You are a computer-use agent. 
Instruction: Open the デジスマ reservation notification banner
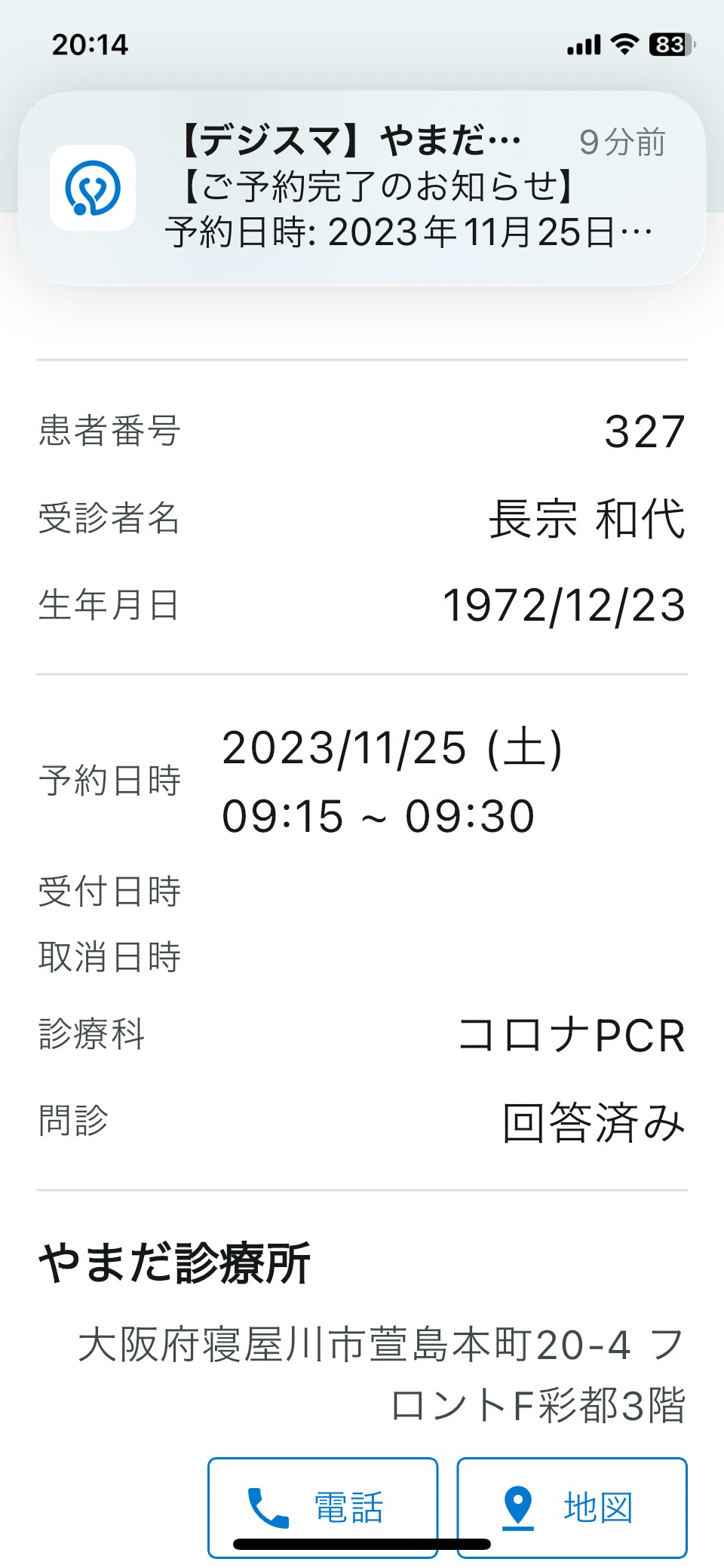362,188
